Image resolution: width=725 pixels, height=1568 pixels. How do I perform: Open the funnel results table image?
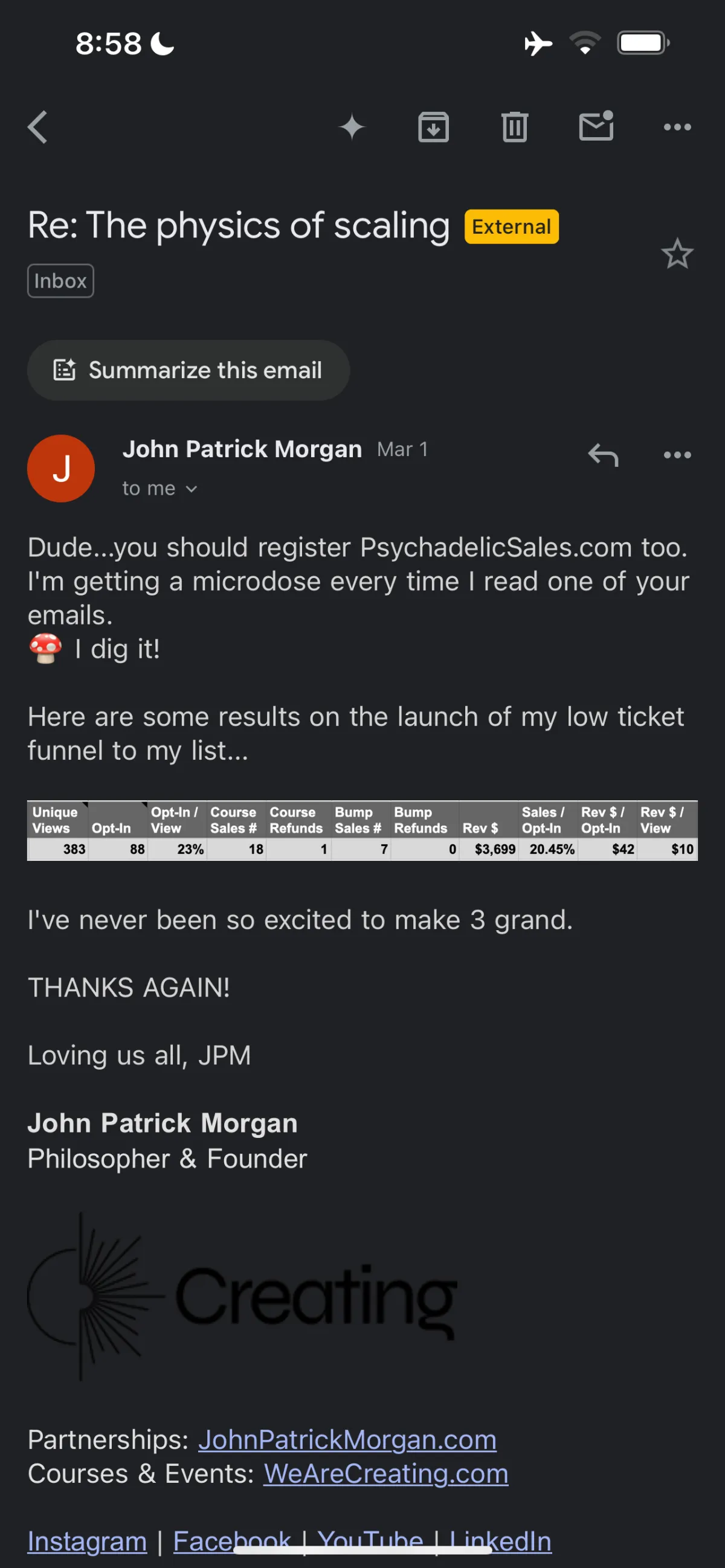tap(362, 831)
